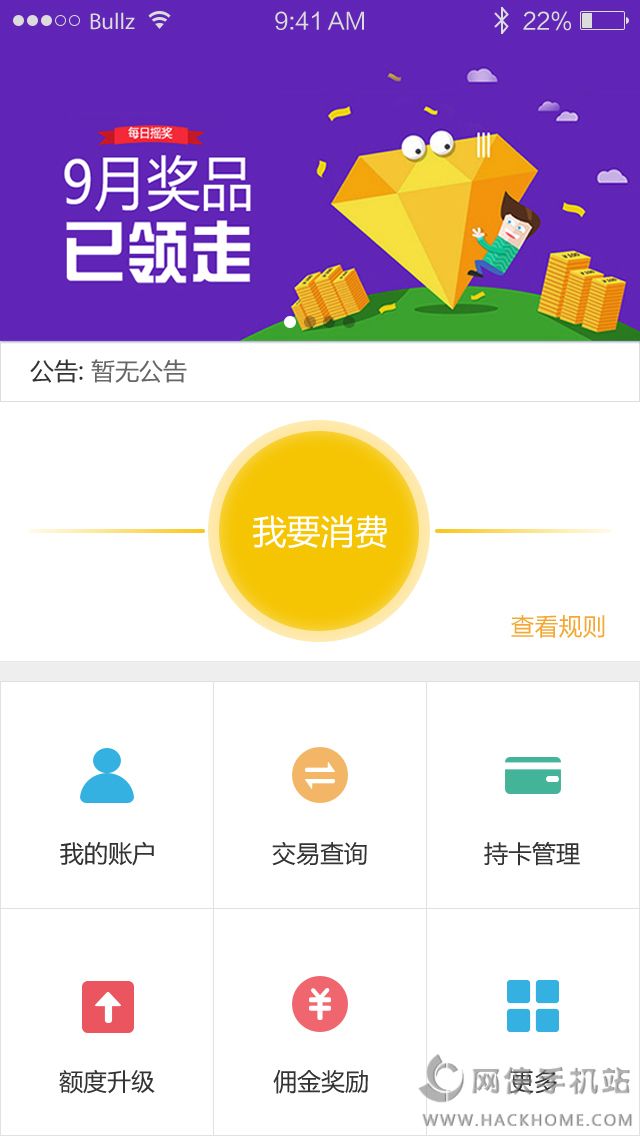Open the 查看规则 link
This screenshot has height=1136, width=640.
click(x=557, y=627)
